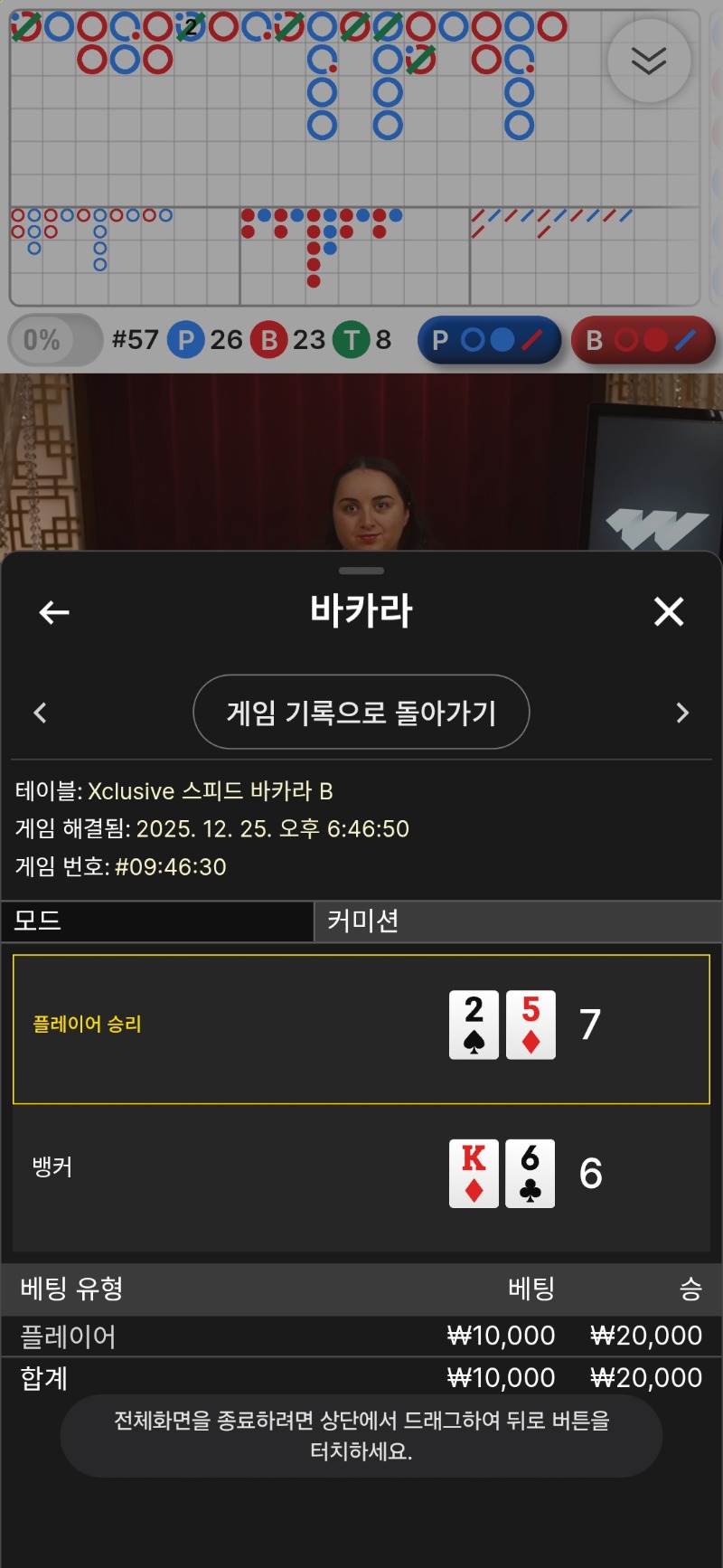Close the 바카라 history panel
The image size is (723, 1568).
(x=669, y=612)
